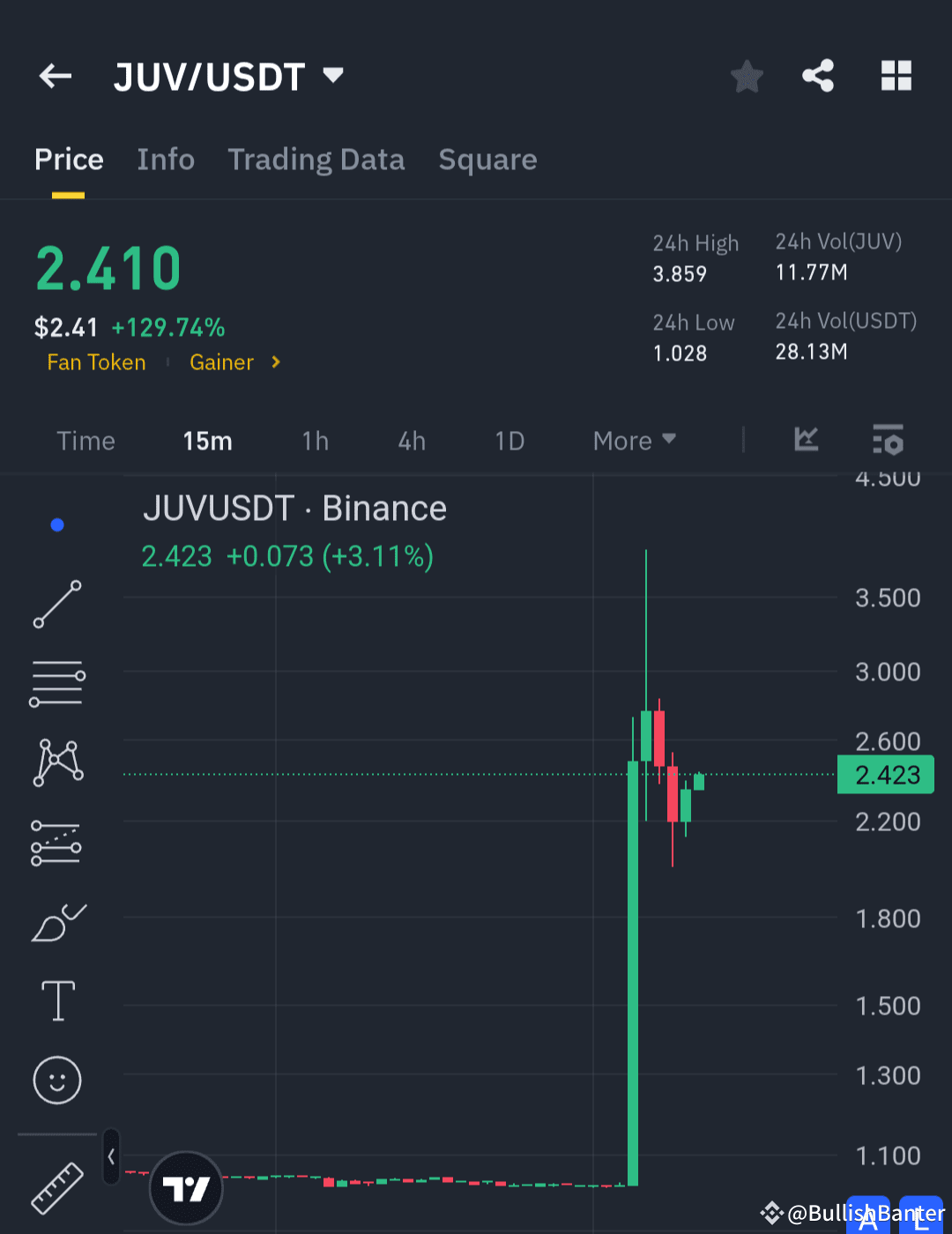This screenshot has height=1234, width=952.
Task: Open the Gainer category link
Action: pos(221,362)
